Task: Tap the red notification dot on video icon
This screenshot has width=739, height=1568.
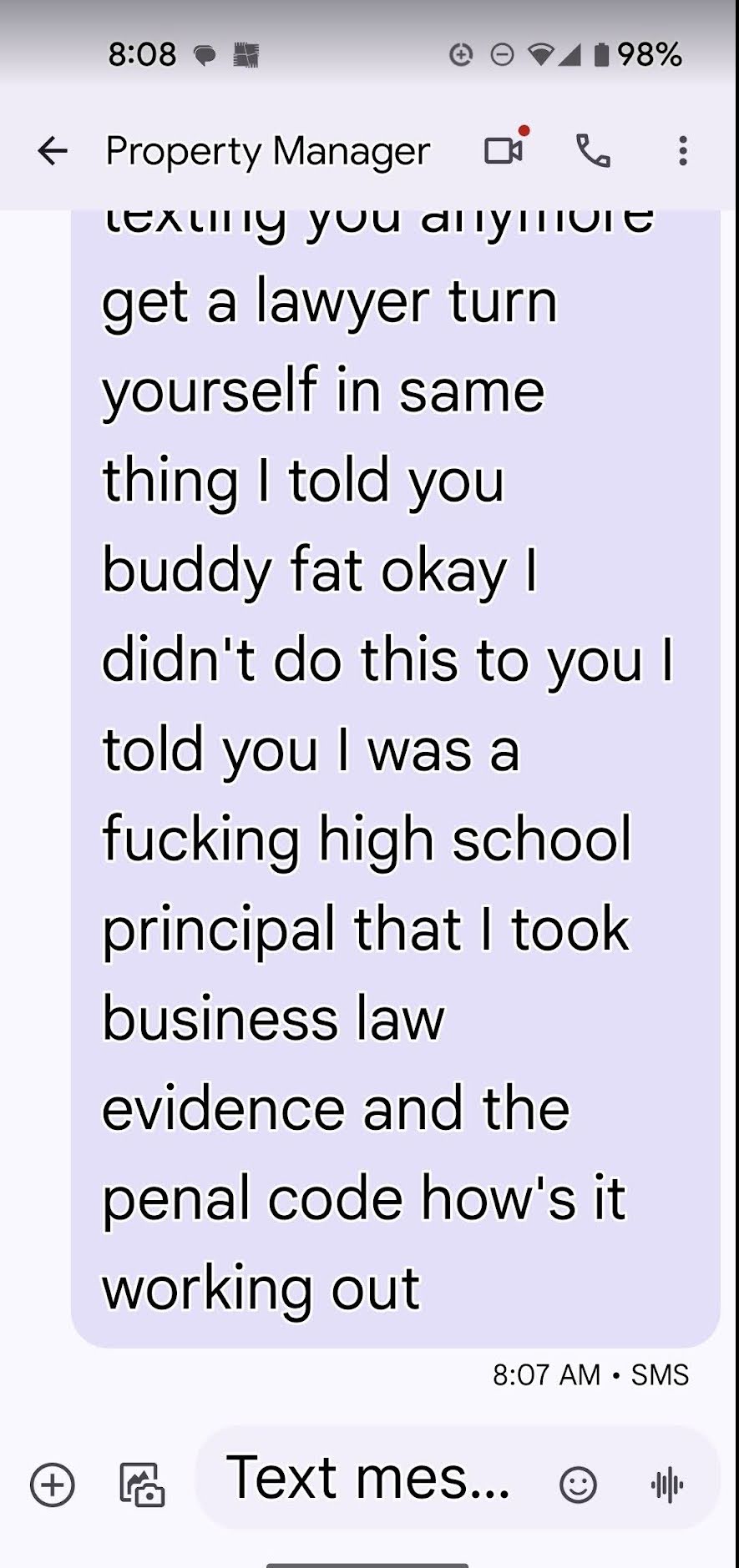Action: [x=524, y=131]
